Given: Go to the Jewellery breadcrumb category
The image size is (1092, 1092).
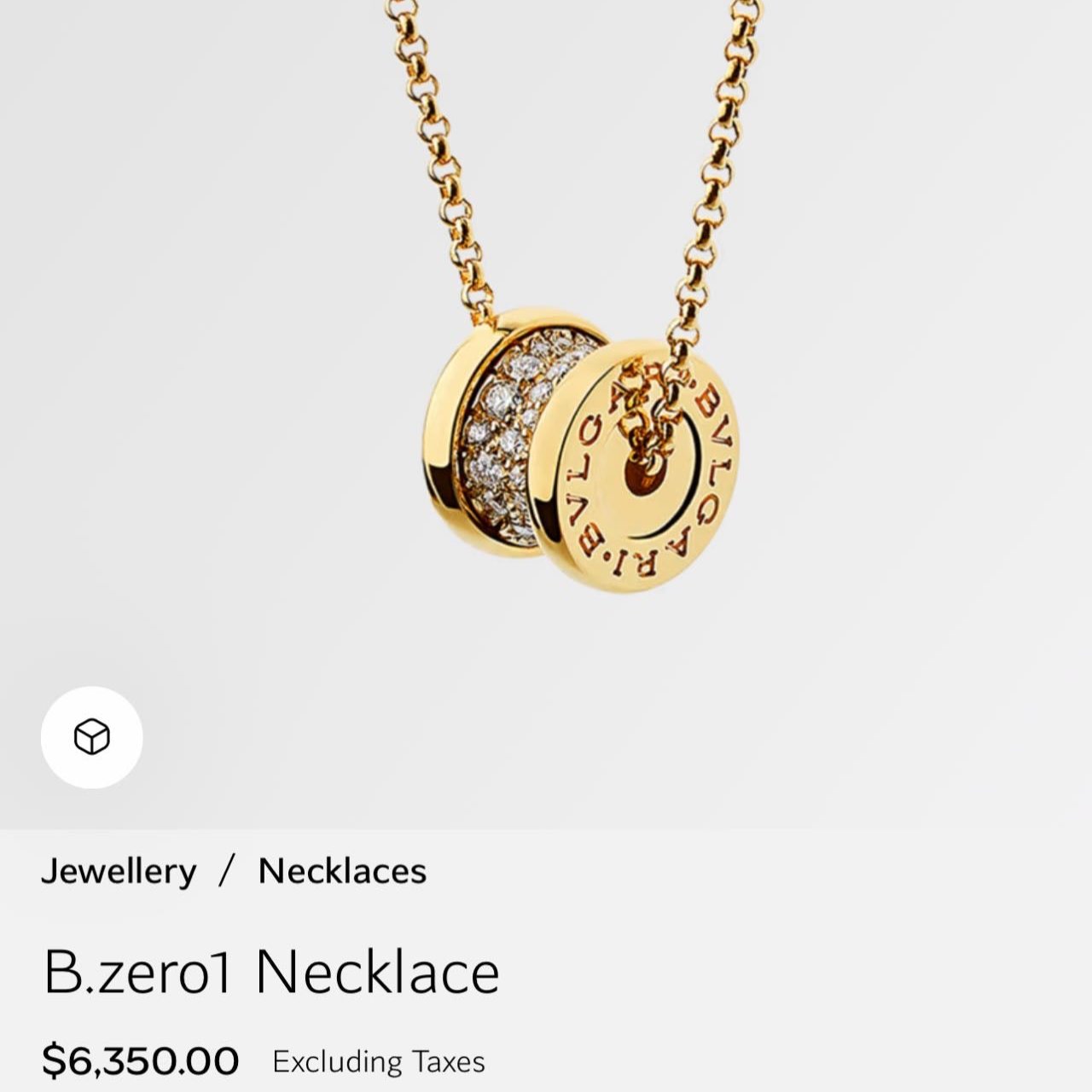Looking at the screenshot, I should [x=119, y=871].
